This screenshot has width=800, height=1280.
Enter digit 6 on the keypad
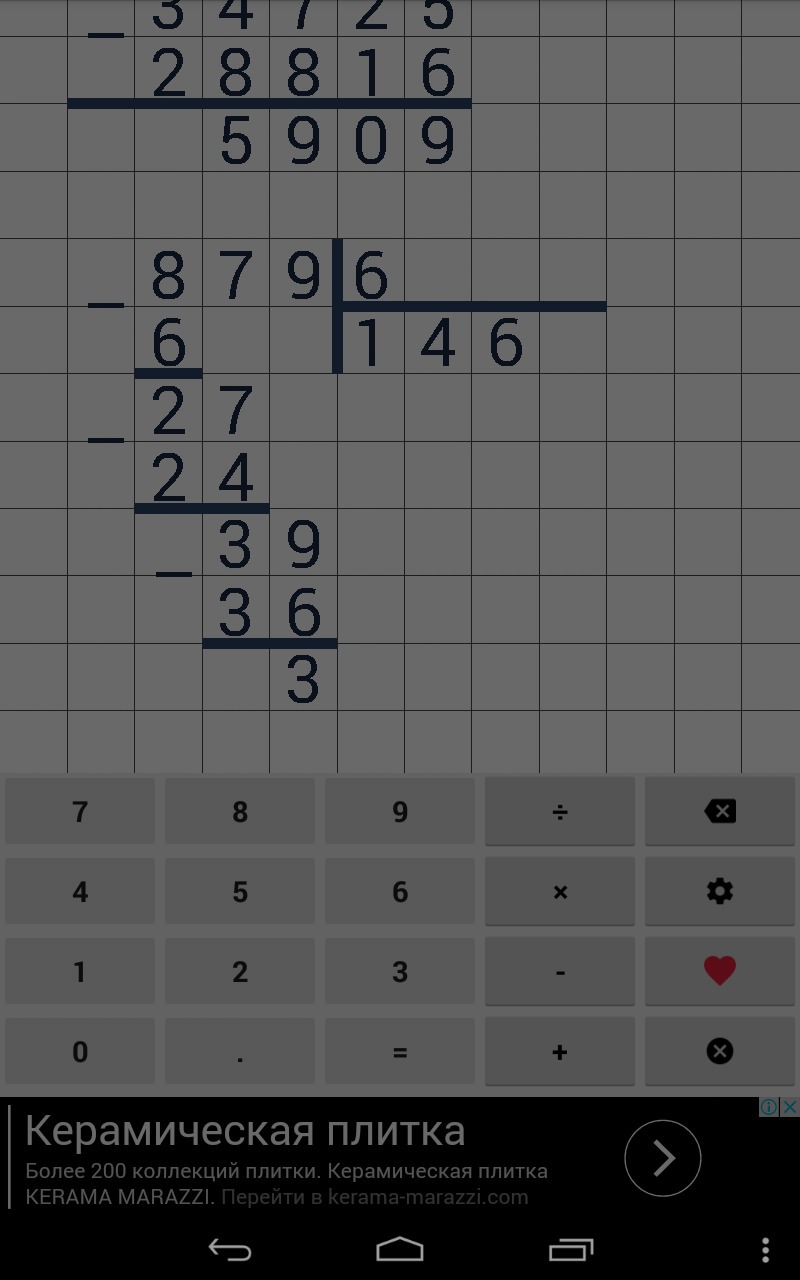pos(400,891)
